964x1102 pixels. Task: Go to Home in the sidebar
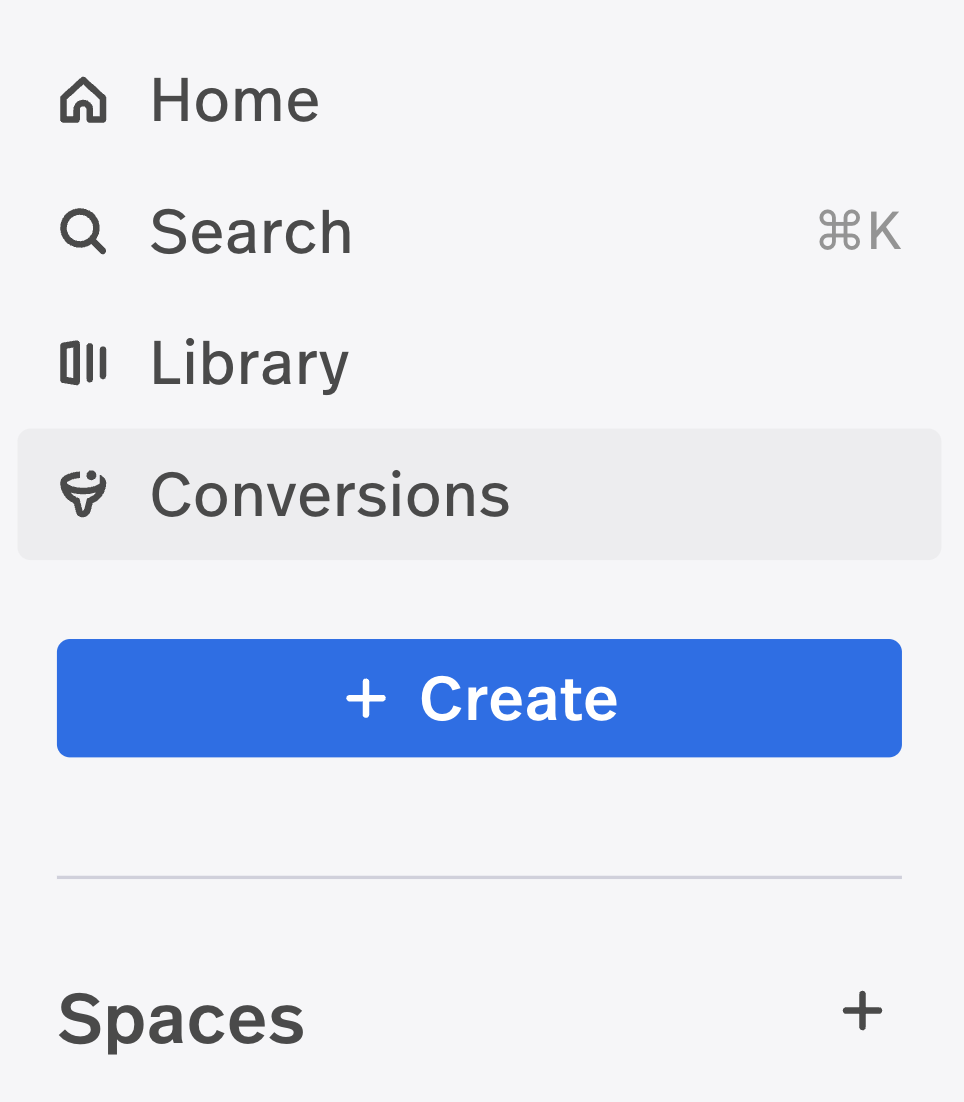point(234,100)
